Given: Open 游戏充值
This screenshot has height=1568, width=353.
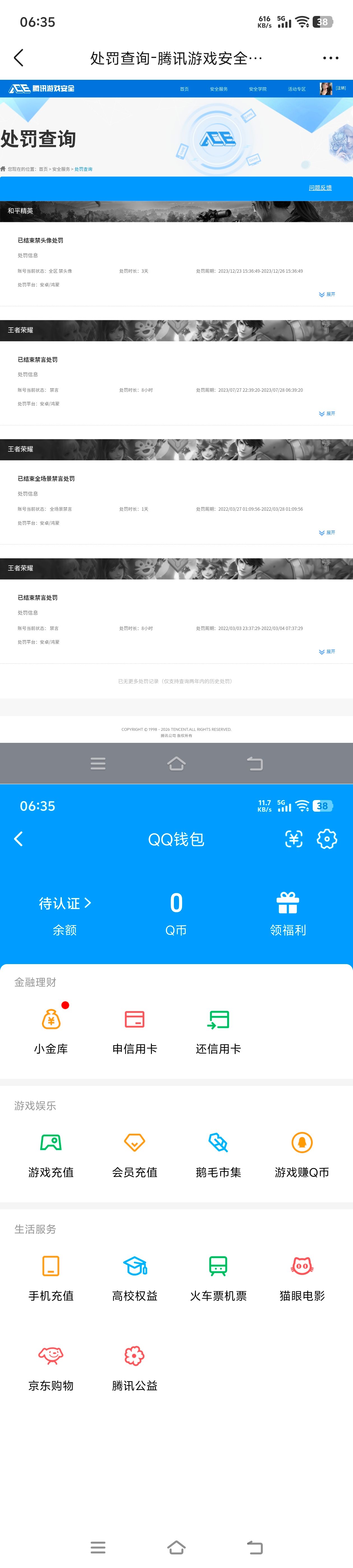Looking at the screenshot, I should [51, 1154].
